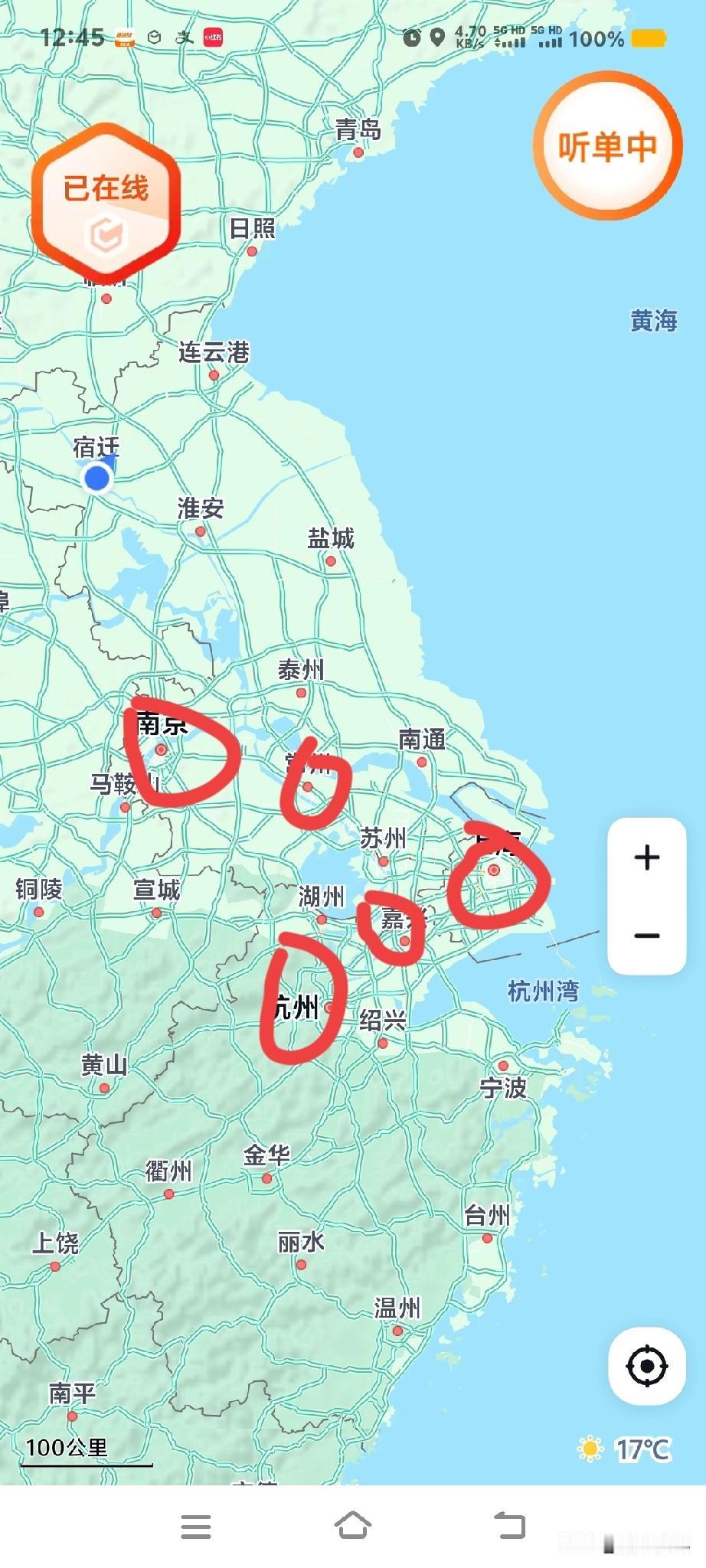The image size is (706, 1568).
Task: Tap the alarm clock icon in status bar
Action: 412,37
